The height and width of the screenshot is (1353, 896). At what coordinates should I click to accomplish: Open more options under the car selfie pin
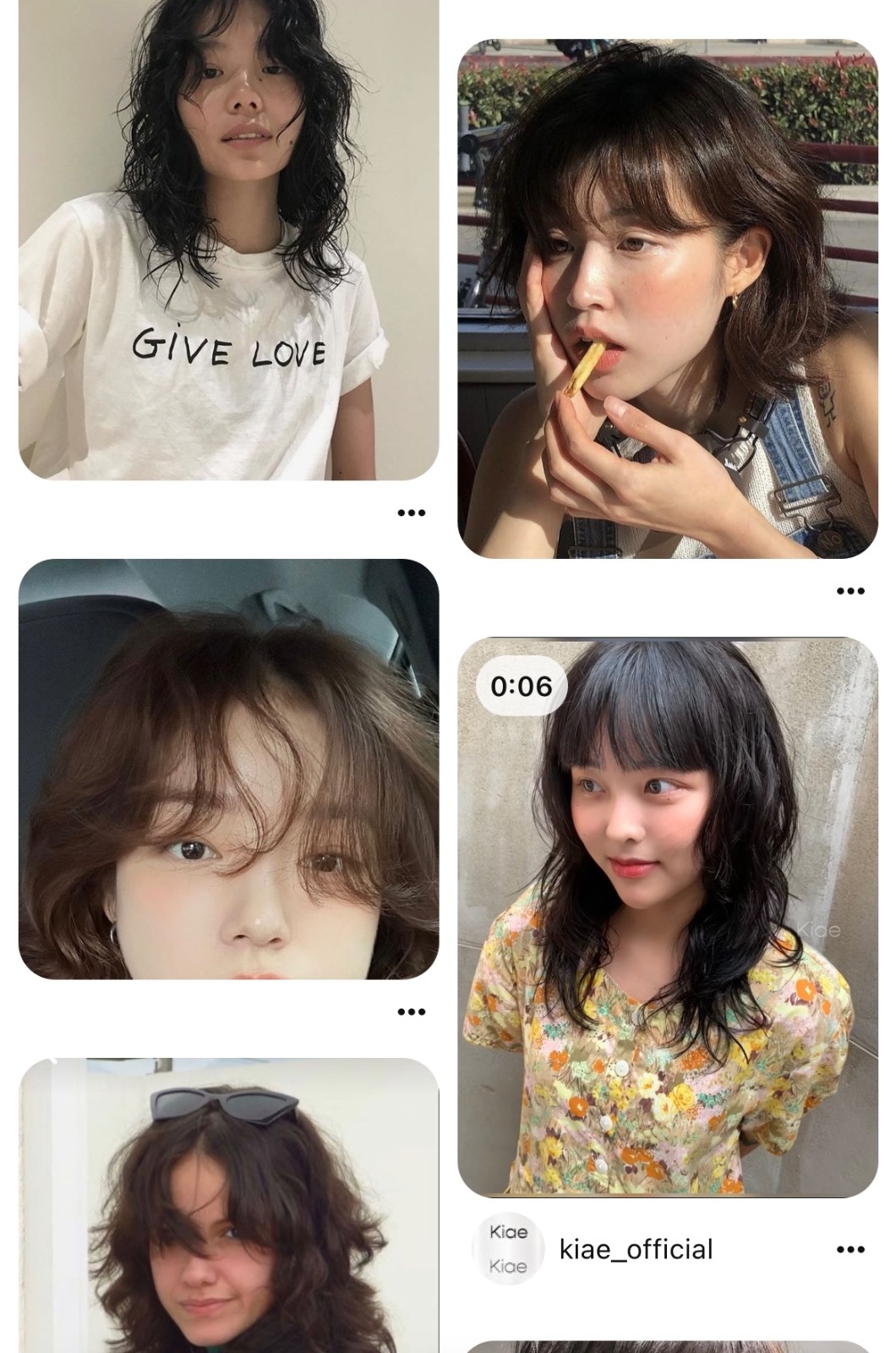click(x=411, y=1011)
